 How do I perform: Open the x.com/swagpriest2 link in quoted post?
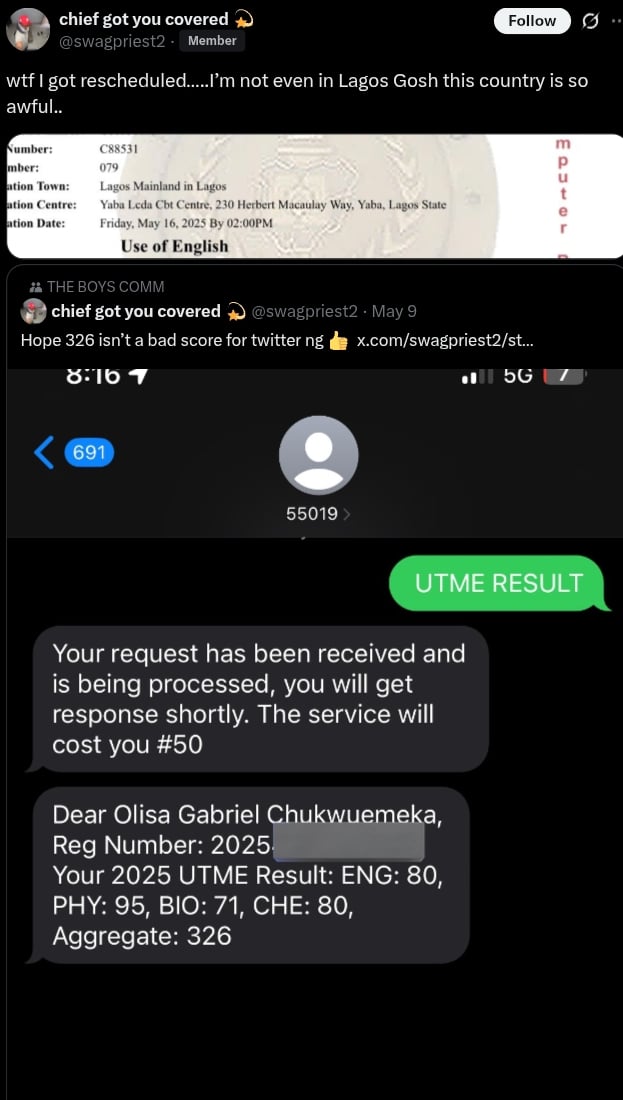coord(445,340)
